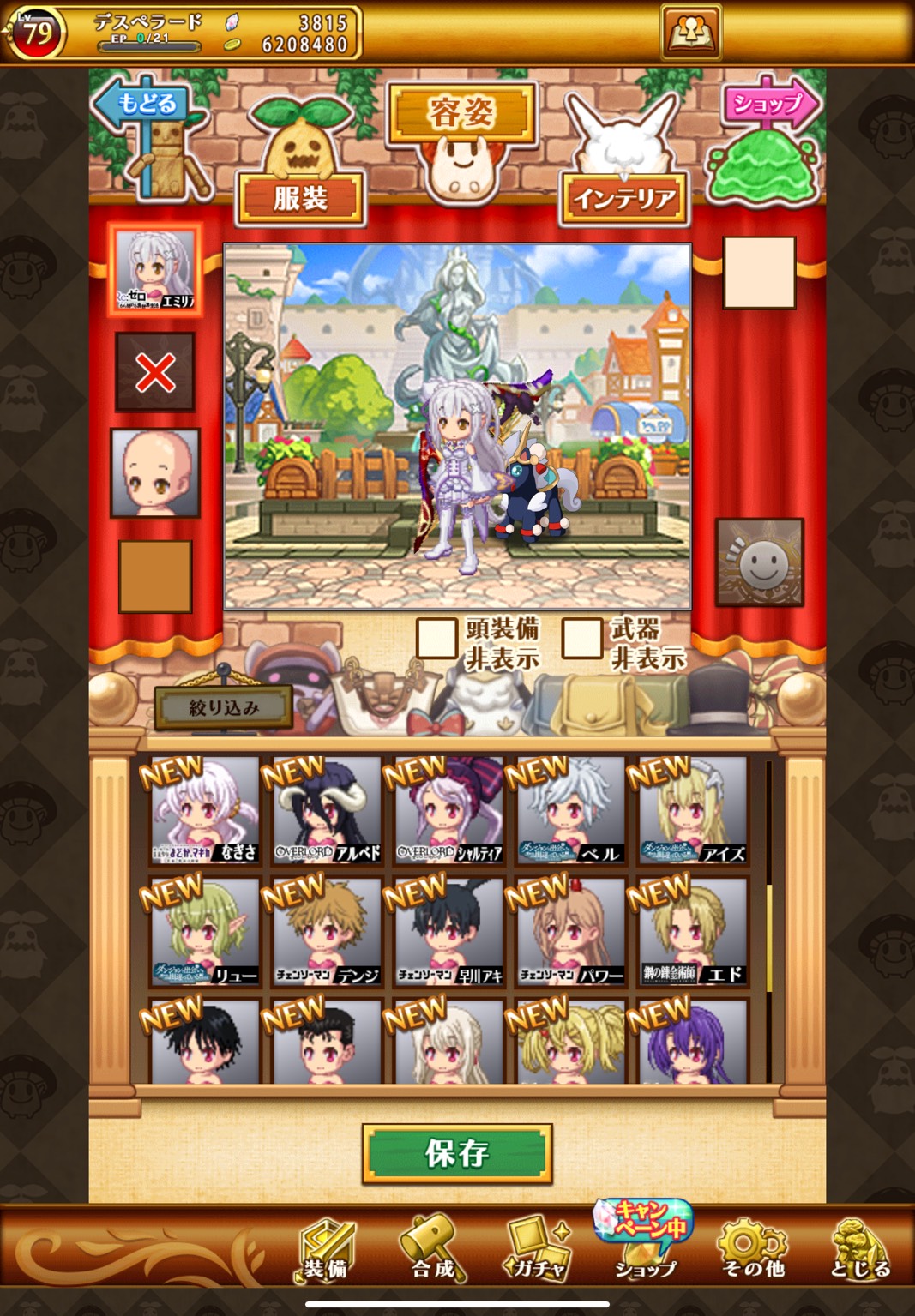Select the アルベド appearance
Image resolution: width=915 pixels, height=1316 pixels.
[x=327, y=811]
